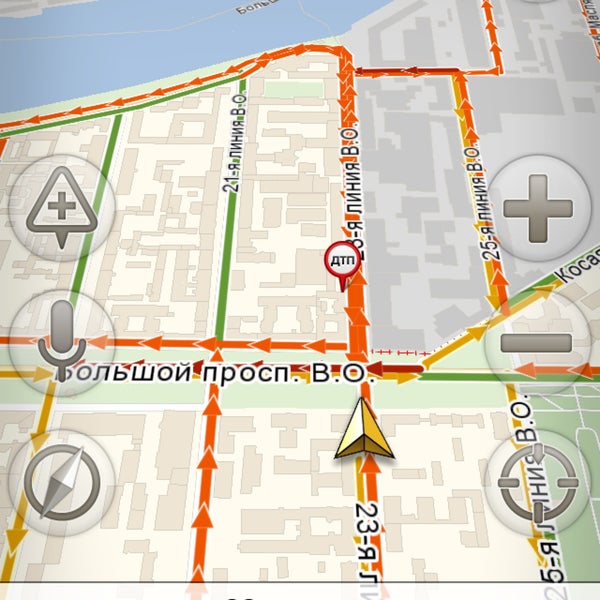
Task: Center the map on my location
Action: point(540,482)
